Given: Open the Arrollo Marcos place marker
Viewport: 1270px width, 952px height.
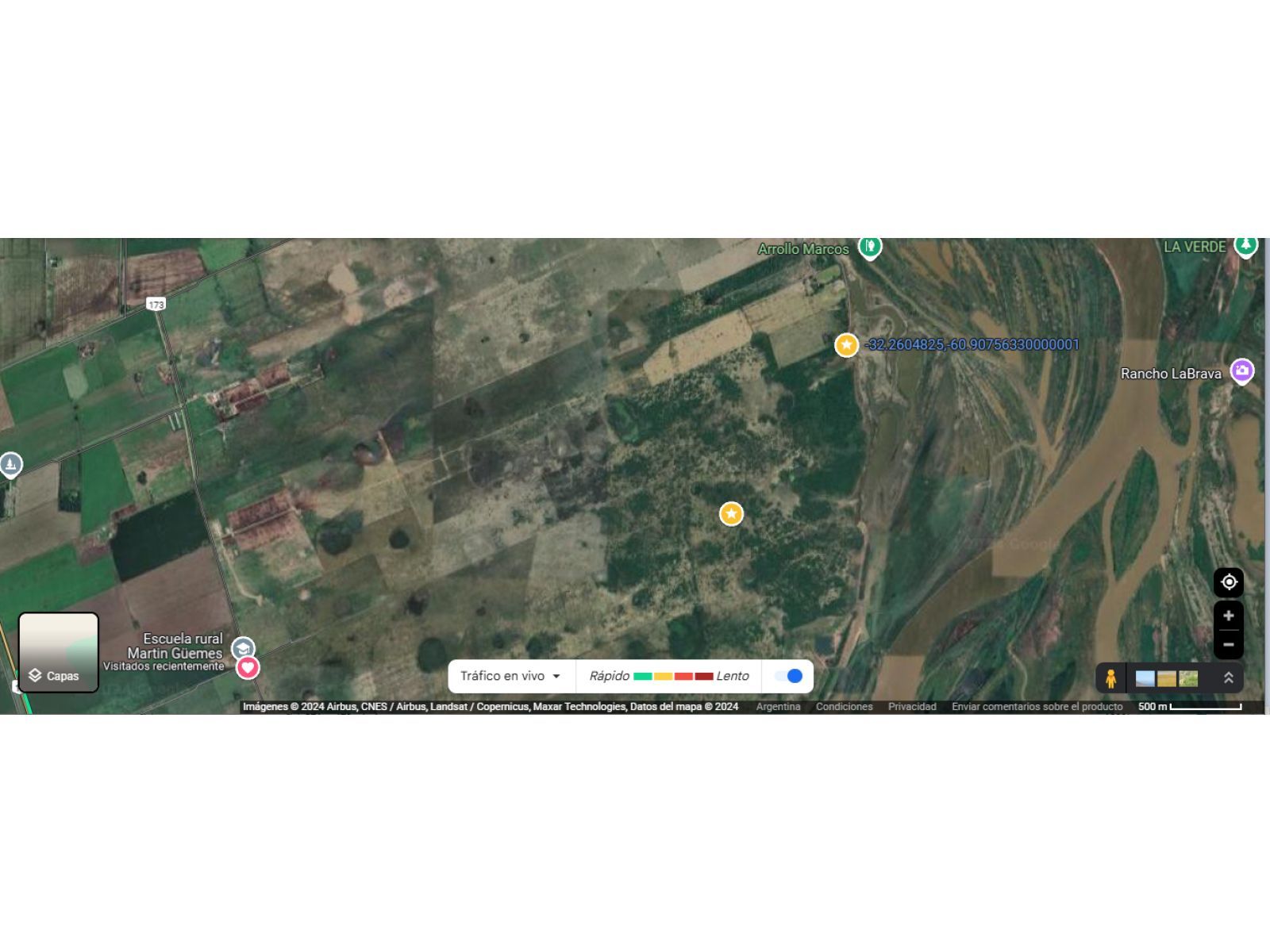Looking at the screenshot, I should [870, 247].
